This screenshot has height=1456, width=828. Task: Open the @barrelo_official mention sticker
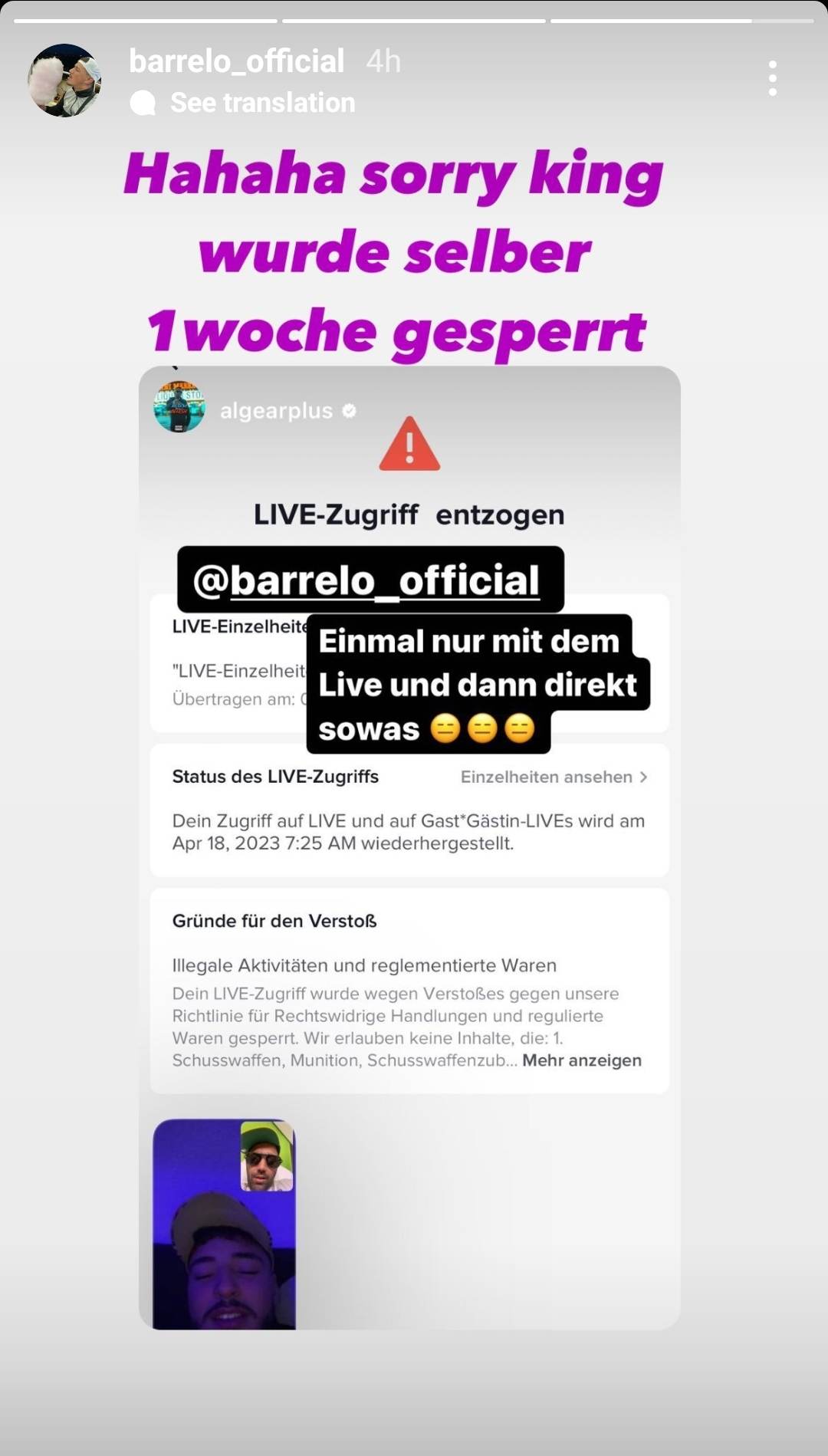370,580
